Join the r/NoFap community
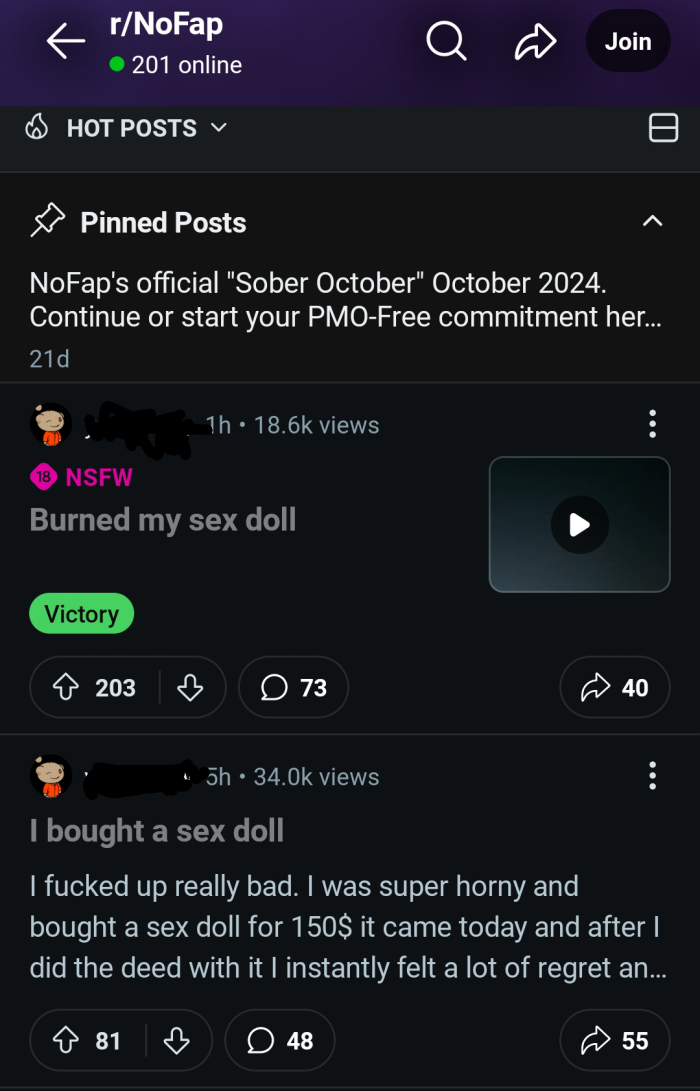This screenshot has height=1091, width=700. [x=627, y=42]
